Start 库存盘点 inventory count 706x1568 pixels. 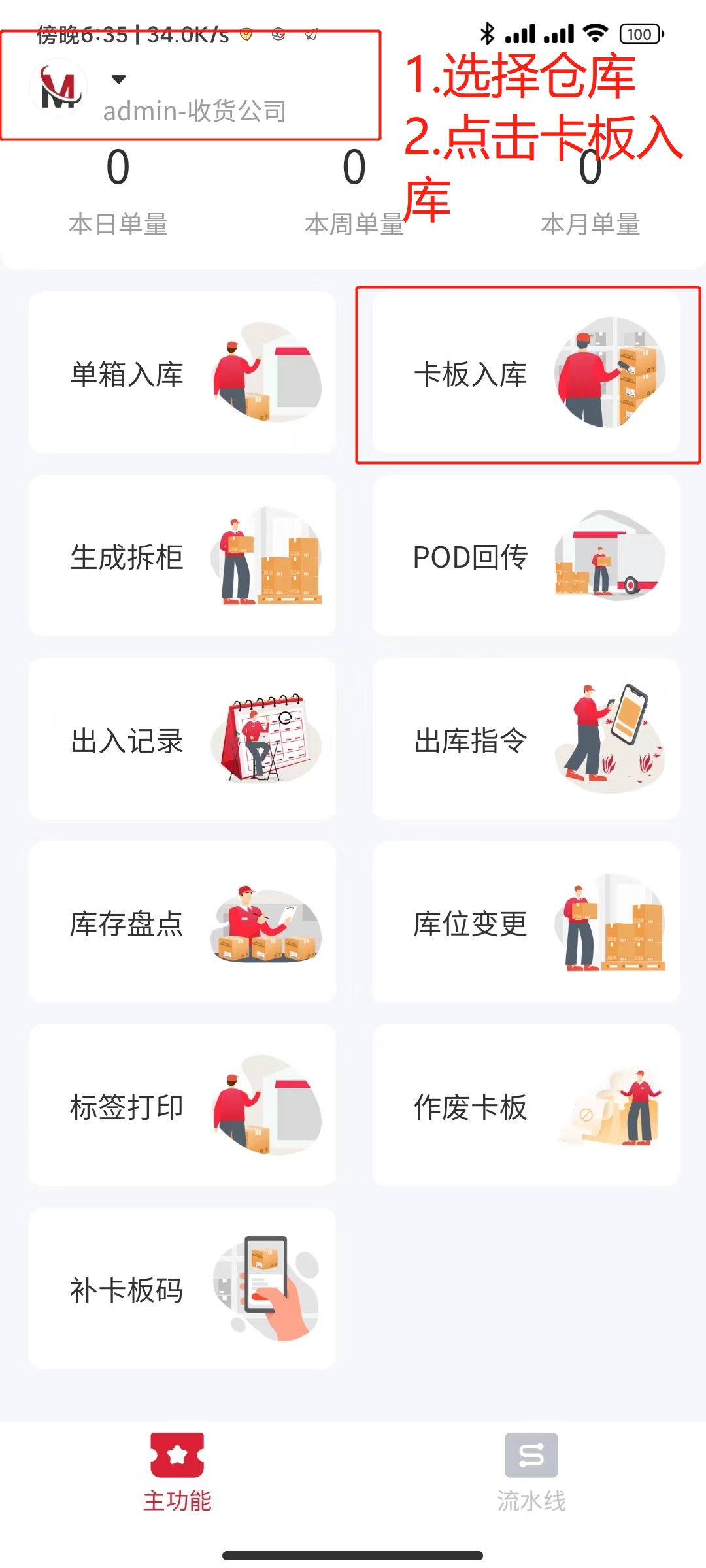182,923
